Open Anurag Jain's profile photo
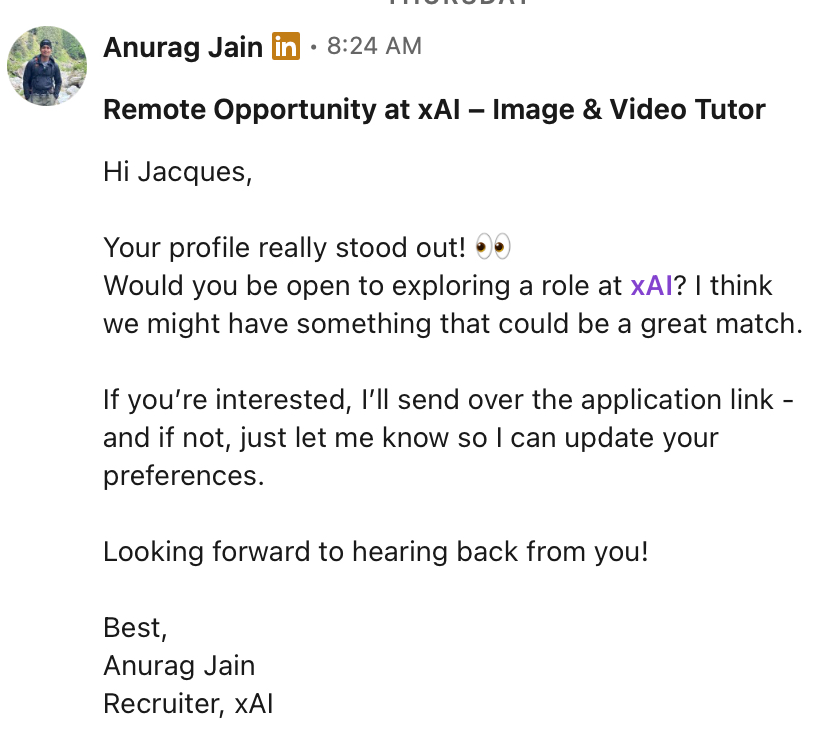Image resolution: width=824 pixels, height=734 pixels. (x=47, y=66)
